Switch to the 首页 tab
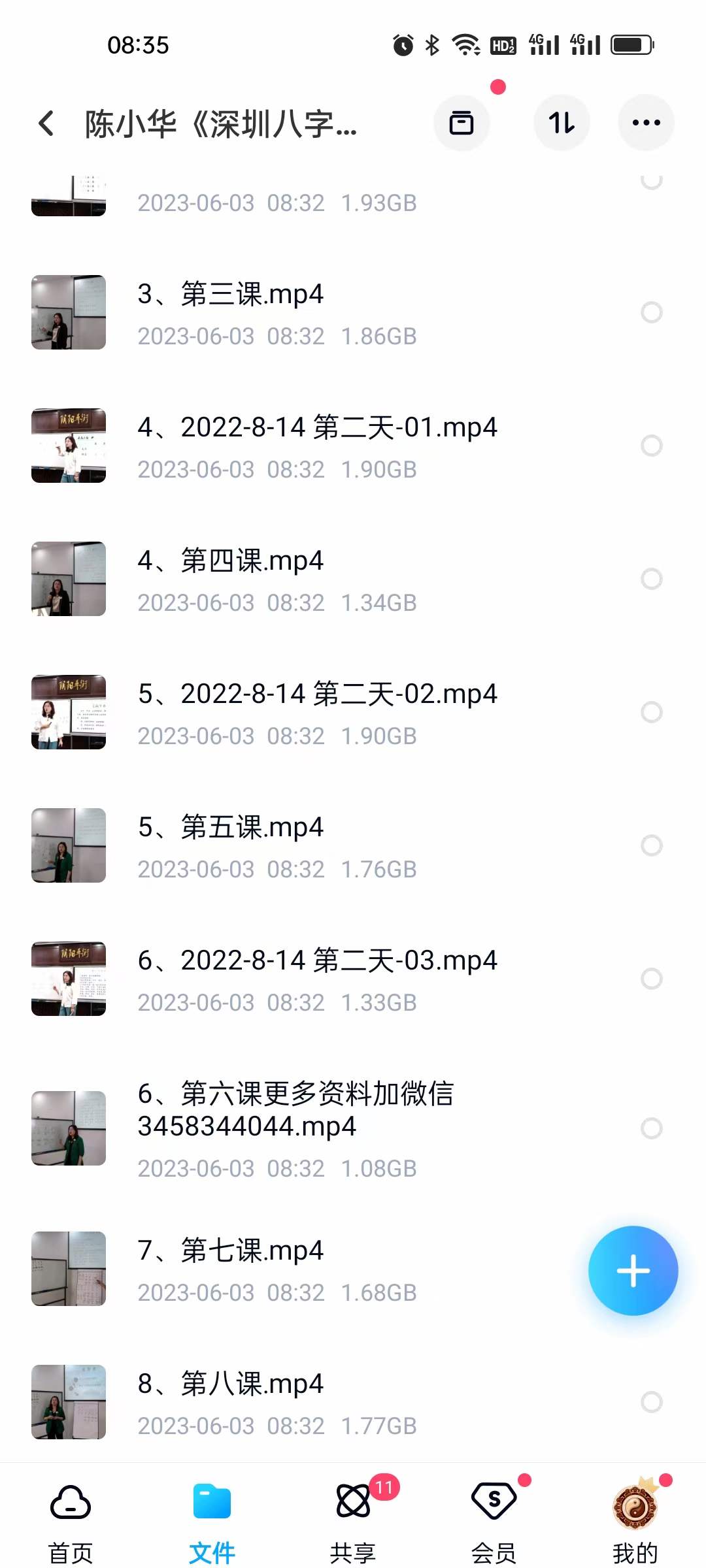Image resolution: width=706 pixels, height=1568 pixels. click(70, 1522)
